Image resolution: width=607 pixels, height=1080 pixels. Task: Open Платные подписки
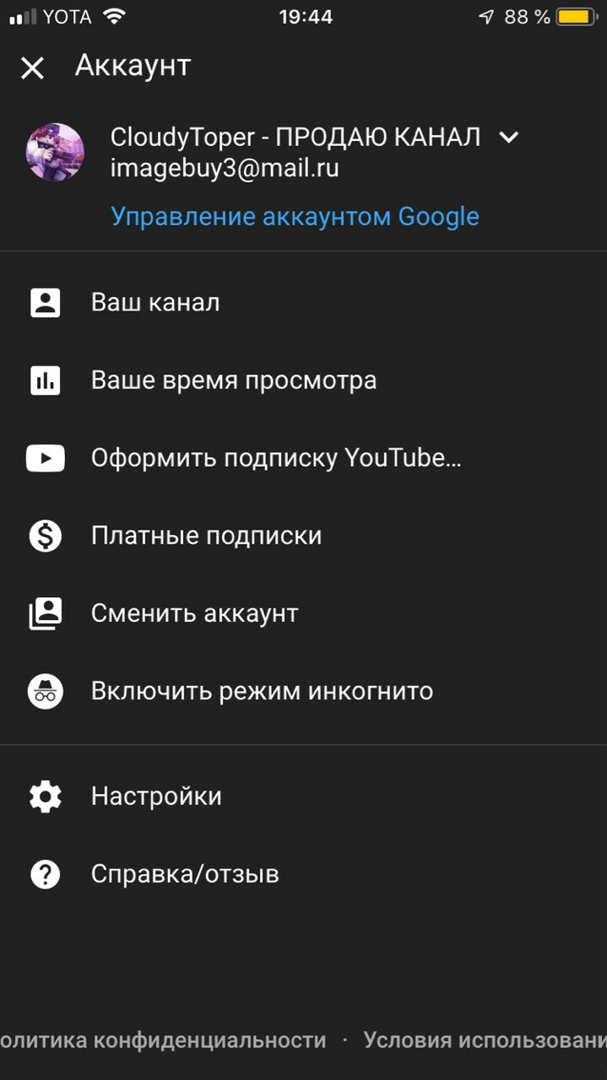[x=206, y=536]
